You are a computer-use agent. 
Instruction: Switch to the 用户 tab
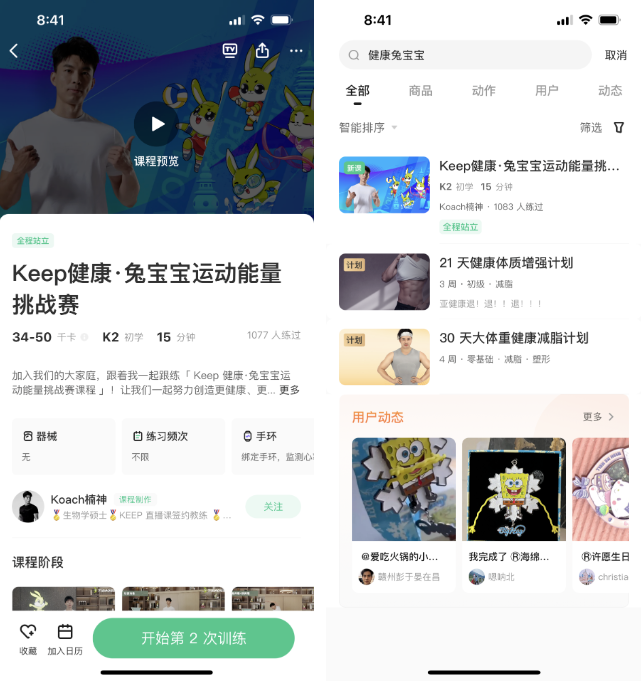coord(547,91)
